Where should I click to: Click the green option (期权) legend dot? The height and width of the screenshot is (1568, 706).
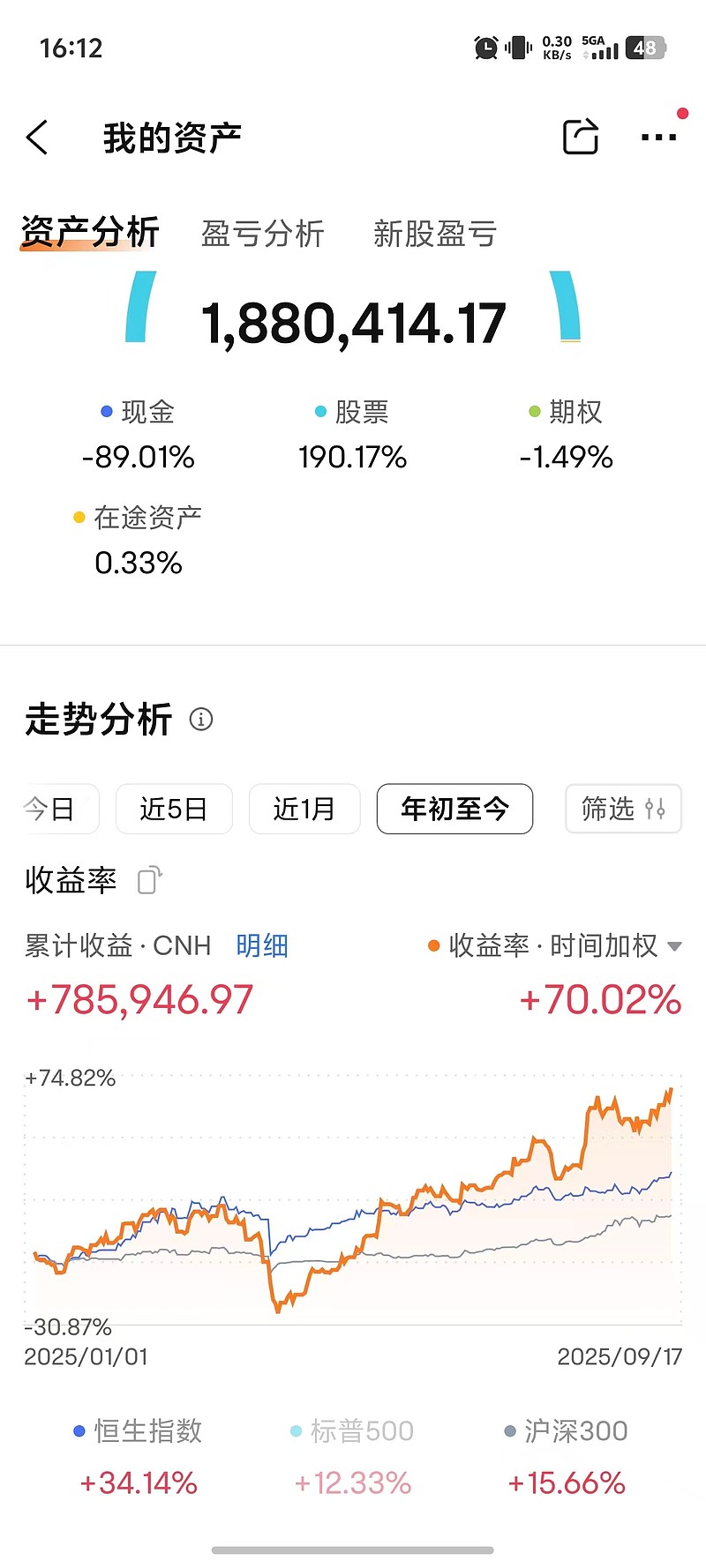coord(533,411)
